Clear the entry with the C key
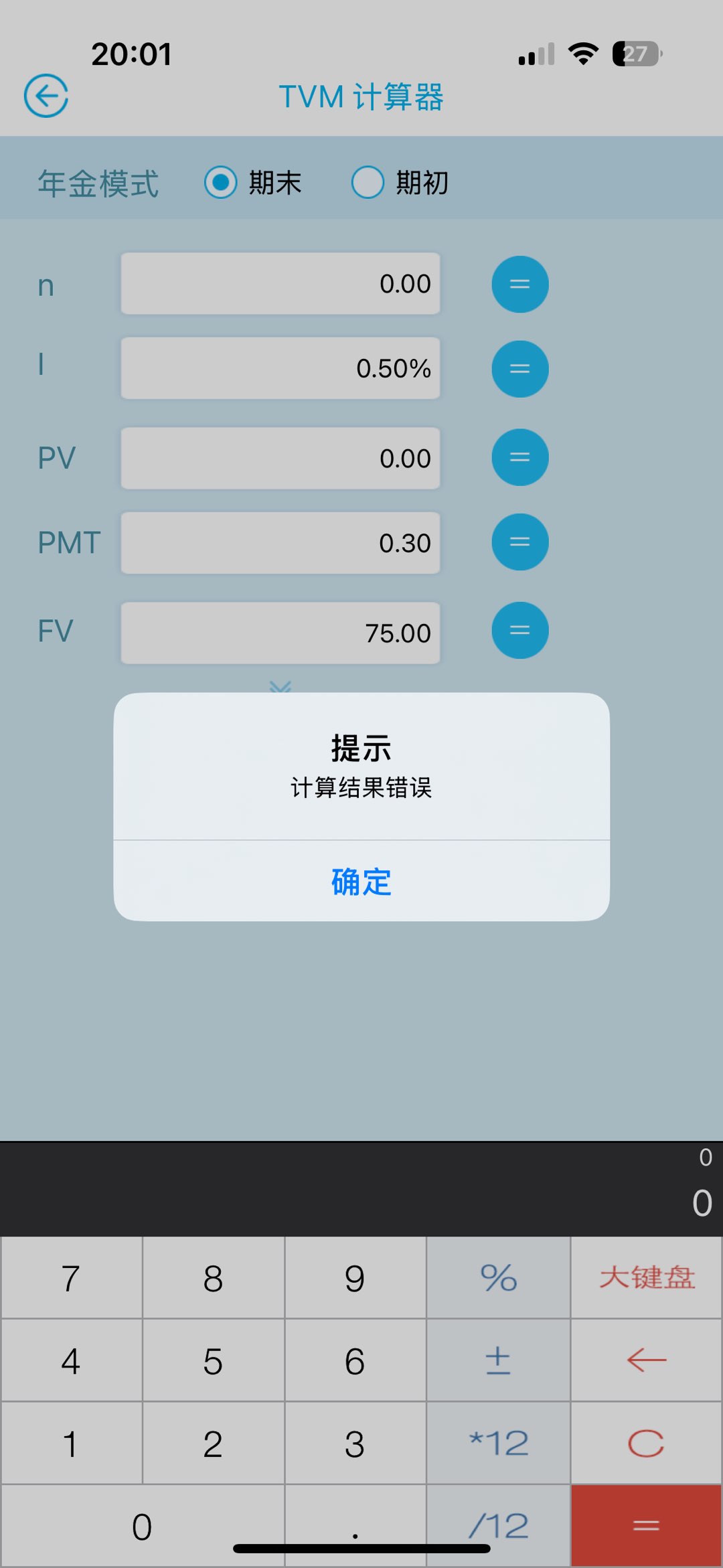Viewport: 723px width, 1568px height. click(x=646, y=1443)
